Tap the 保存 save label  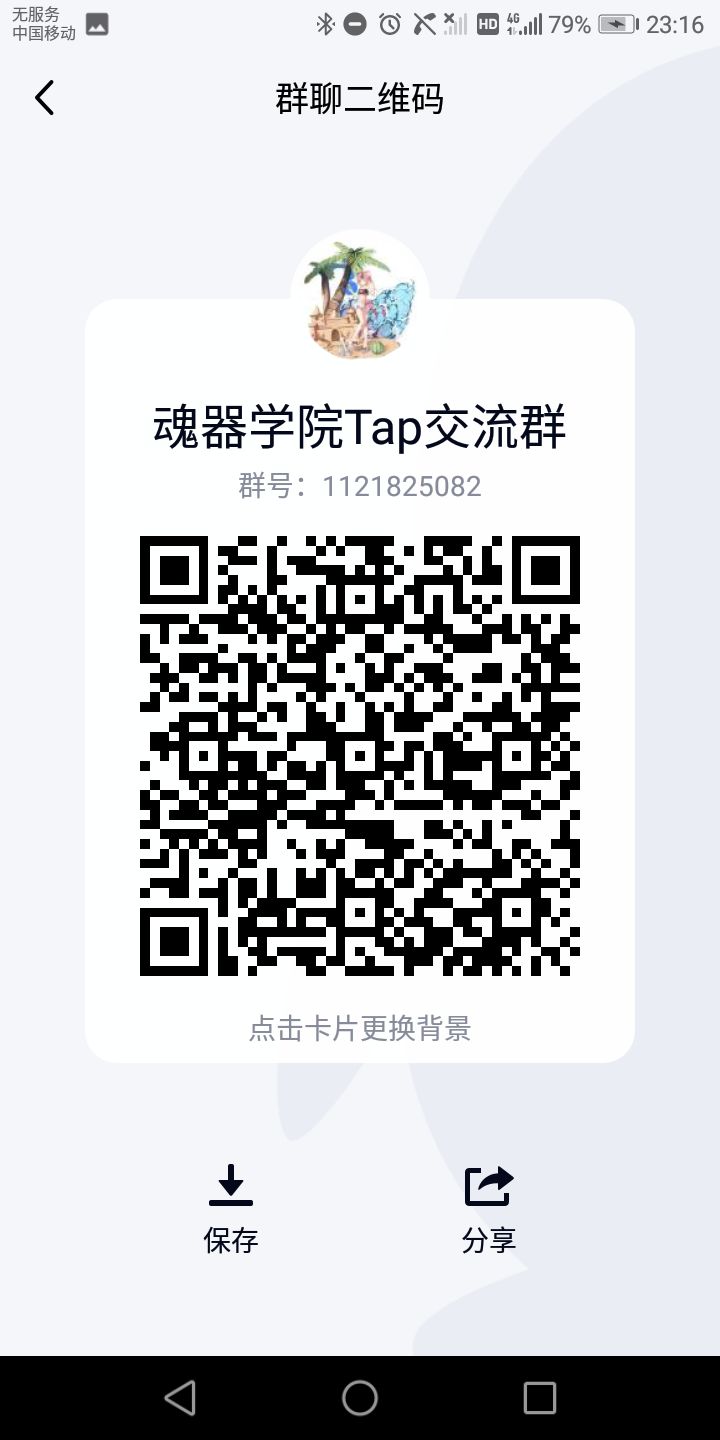[x=230, y=1241]
